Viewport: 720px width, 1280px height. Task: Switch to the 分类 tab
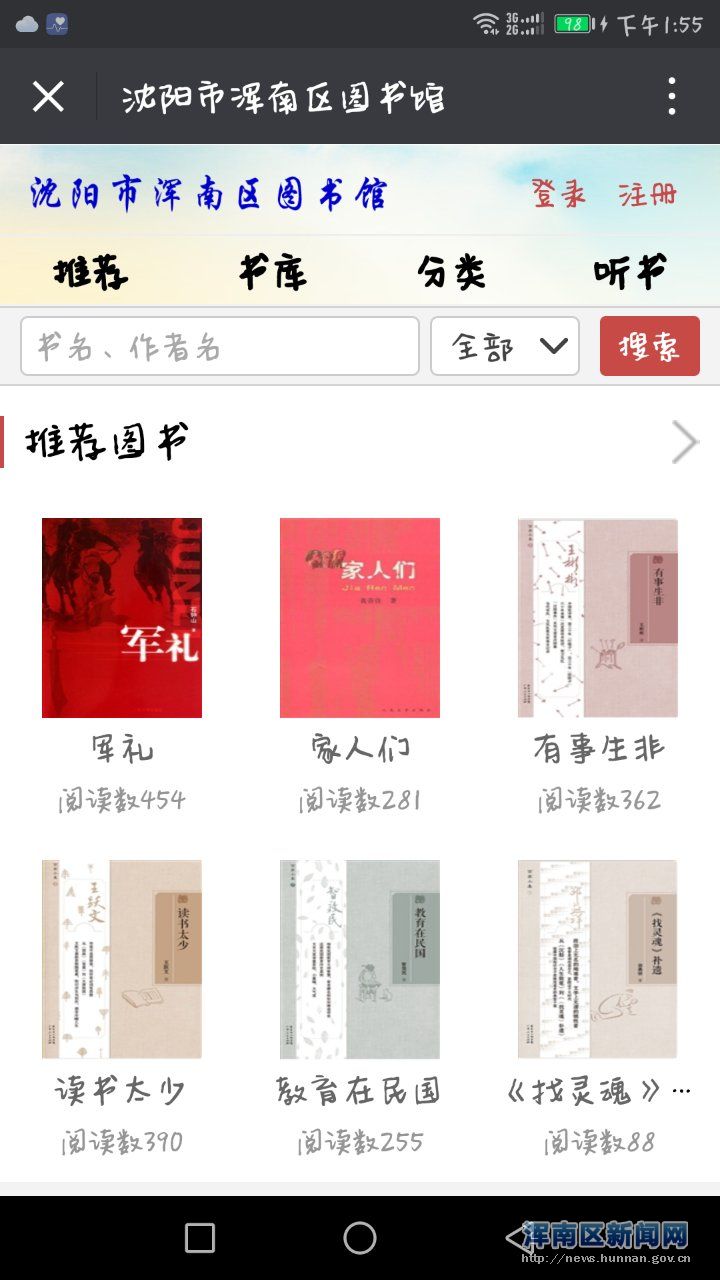click(x=451, y=272)
